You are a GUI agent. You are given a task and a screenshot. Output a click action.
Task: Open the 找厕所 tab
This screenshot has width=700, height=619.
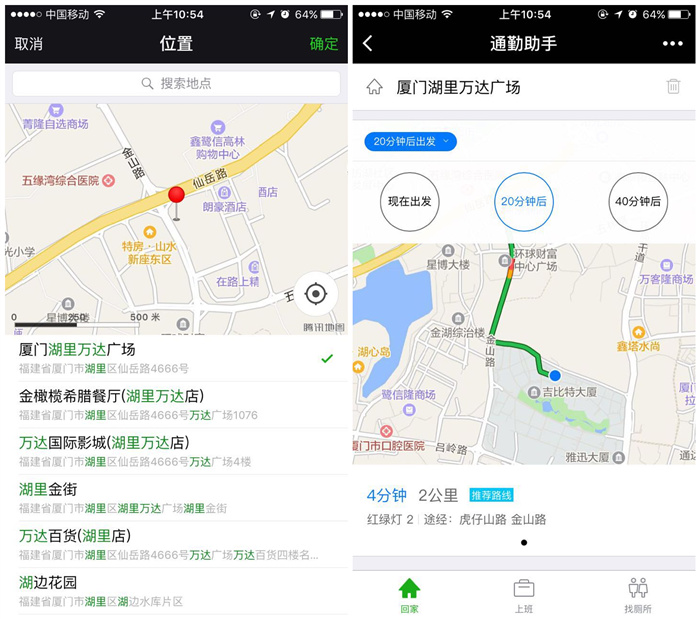tap(638, 593)
